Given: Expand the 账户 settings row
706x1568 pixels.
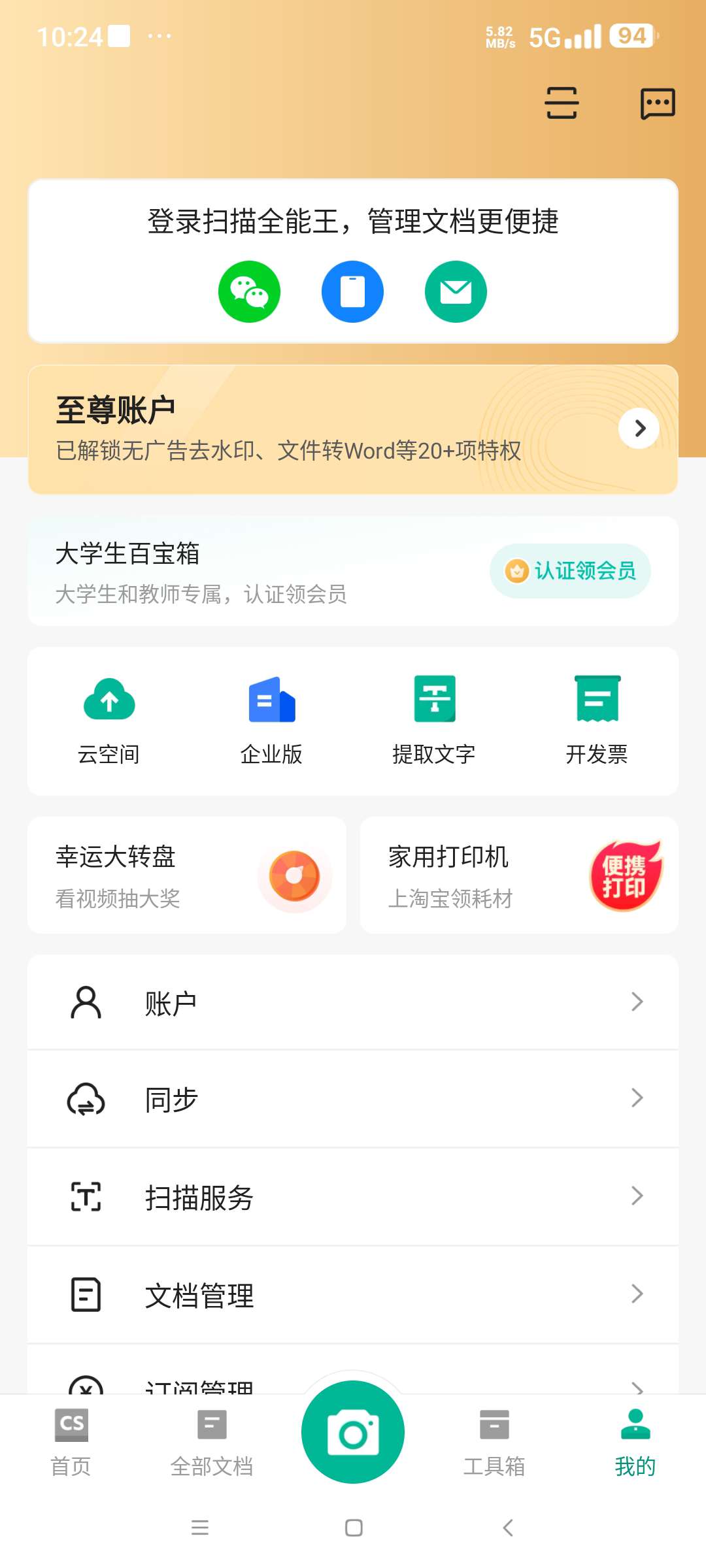Looking at the screenshot, I should 352,1002.
